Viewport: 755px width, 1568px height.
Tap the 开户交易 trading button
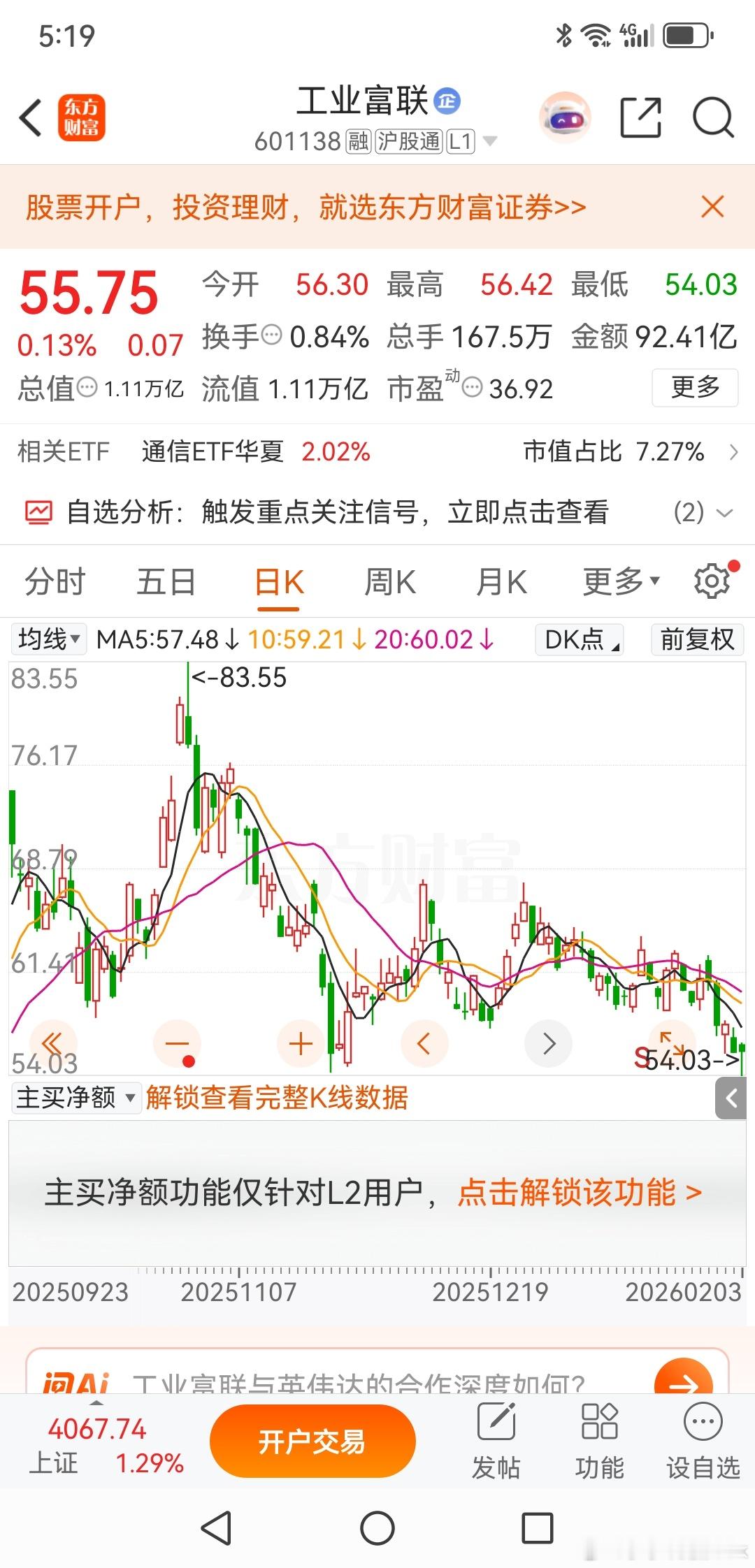pos(312,1439)
